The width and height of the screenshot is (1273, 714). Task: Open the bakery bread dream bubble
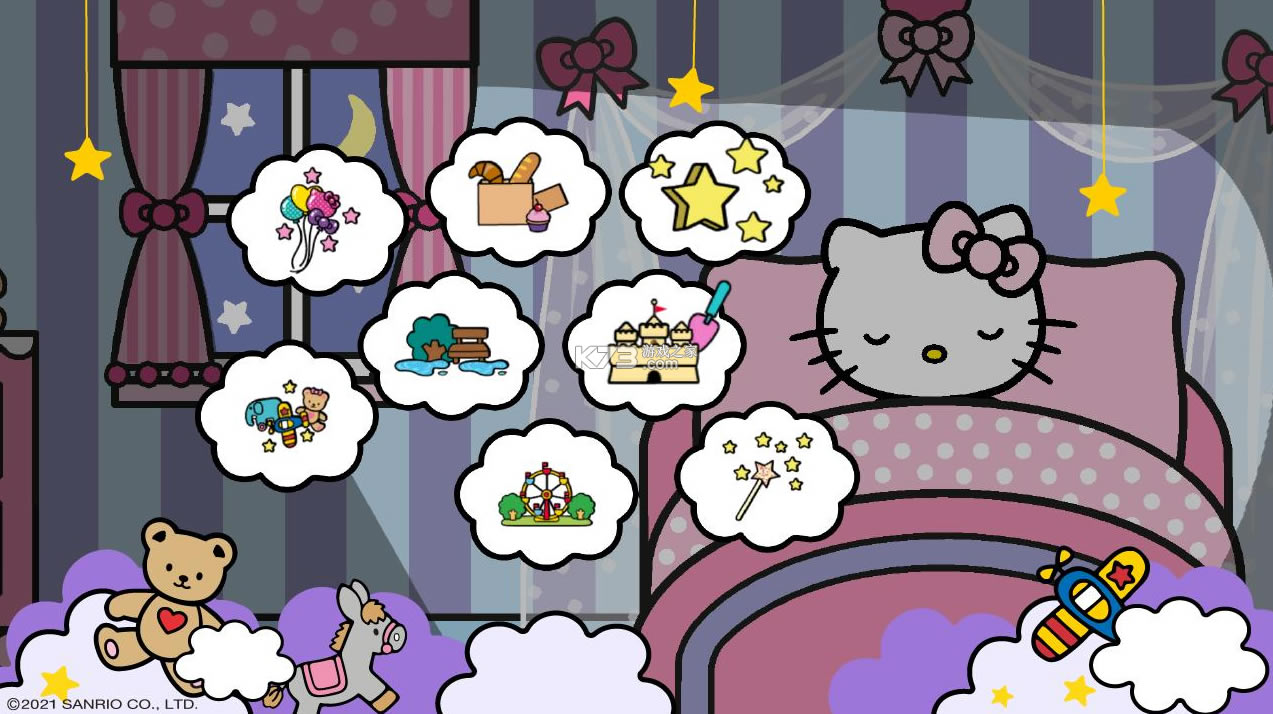[517, 193]
